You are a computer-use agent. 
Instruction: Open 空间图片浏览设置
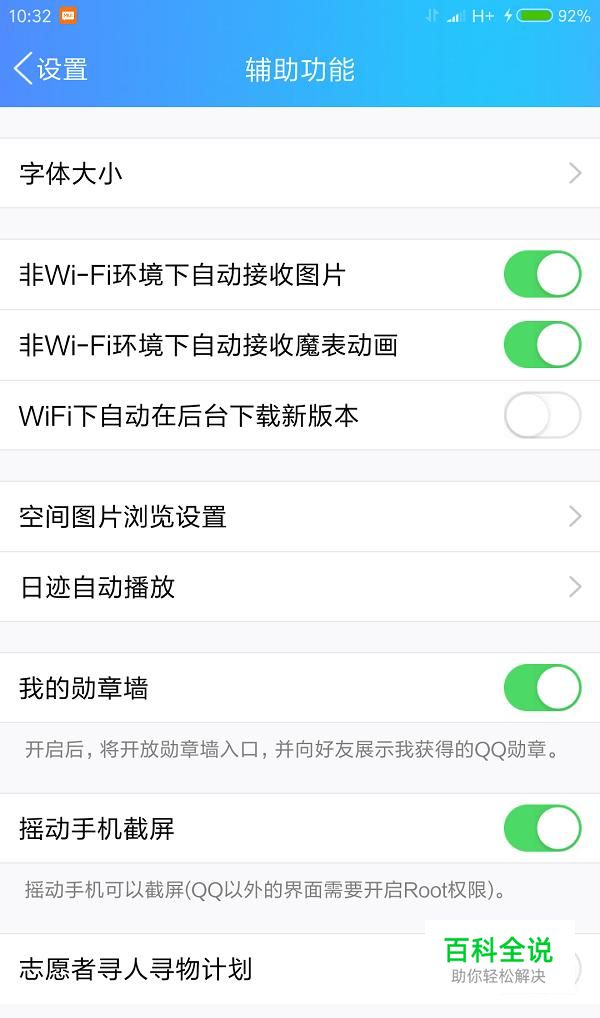pos(300,517)
